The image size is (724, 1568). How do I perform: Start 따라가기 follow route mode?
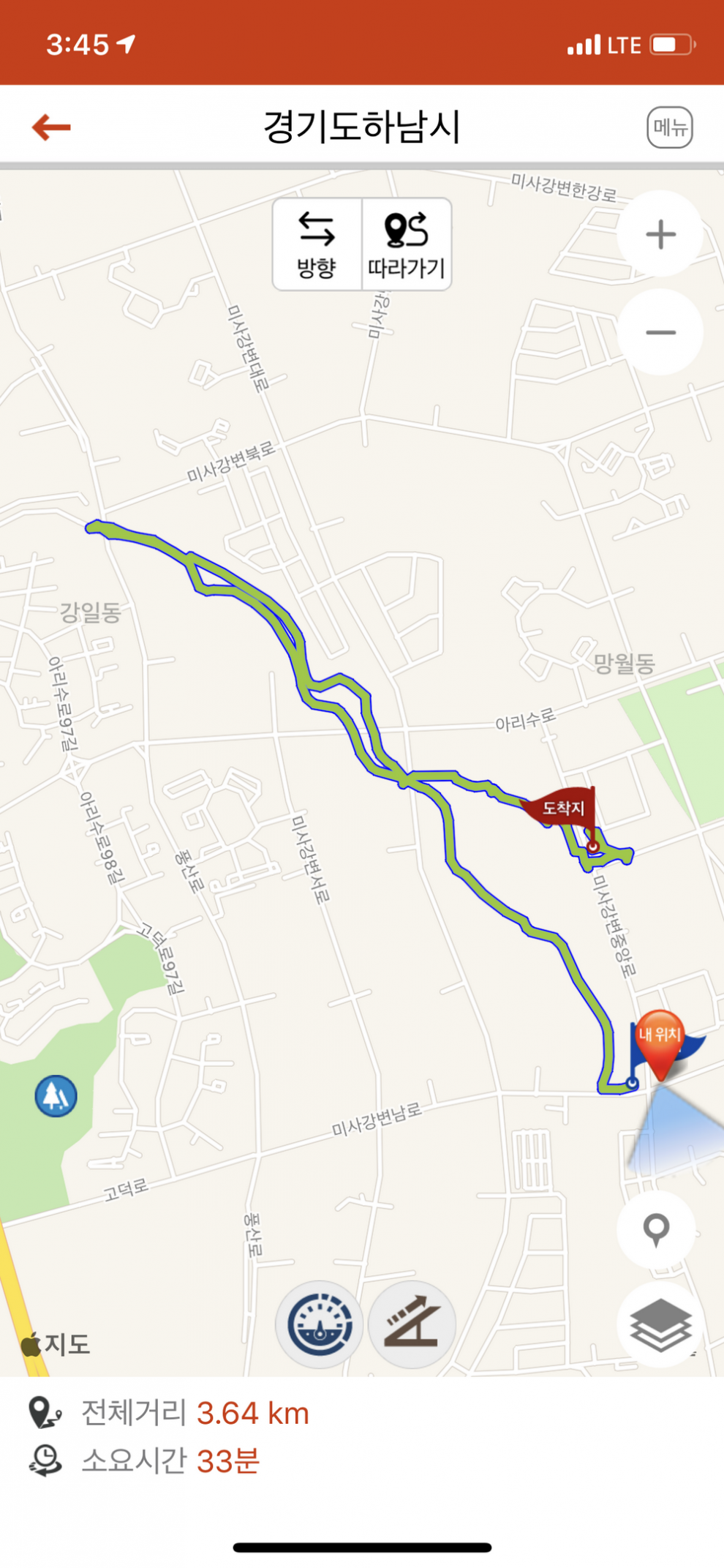[x=407, y=244]
